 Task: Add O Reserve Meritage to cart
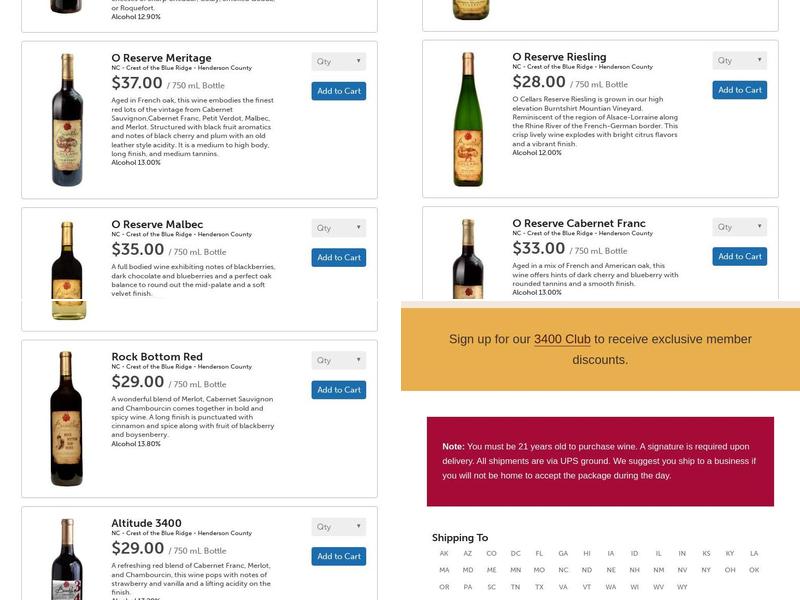pos(338,91)
